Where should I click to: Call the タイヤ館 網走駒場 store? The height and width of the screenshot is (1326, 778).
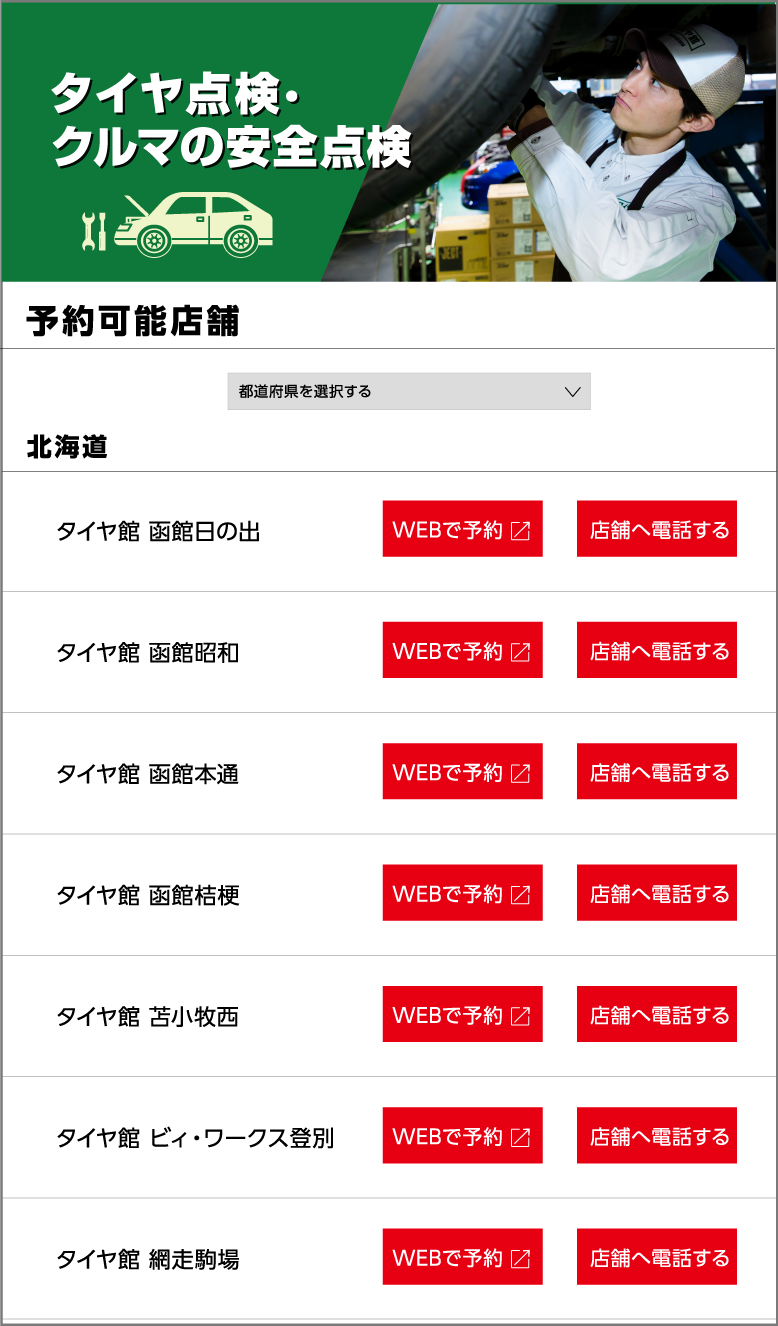click(x=656, y=1257)
